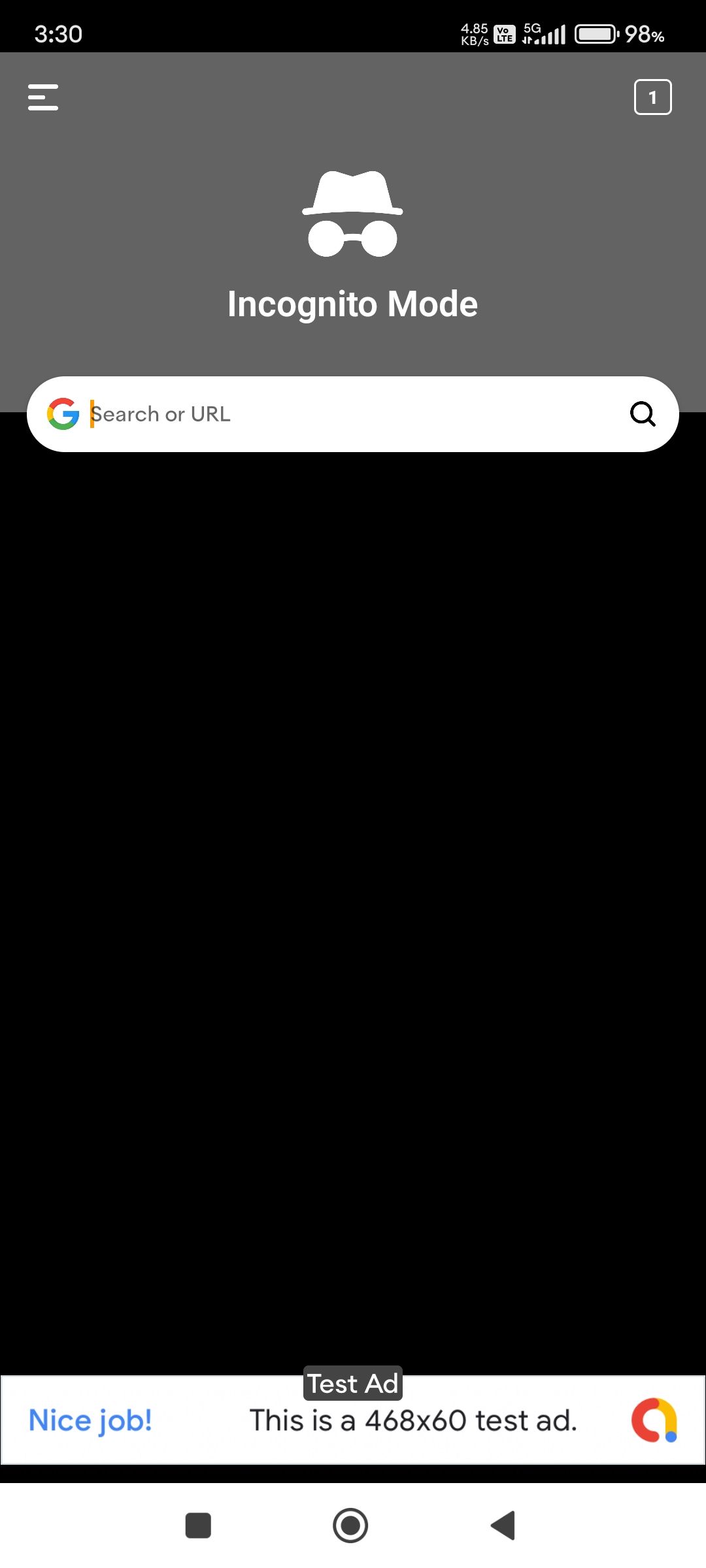
Task: Open the tab switcher showing 1 tab
Action: pyautogui.click(x=652, y=97)
